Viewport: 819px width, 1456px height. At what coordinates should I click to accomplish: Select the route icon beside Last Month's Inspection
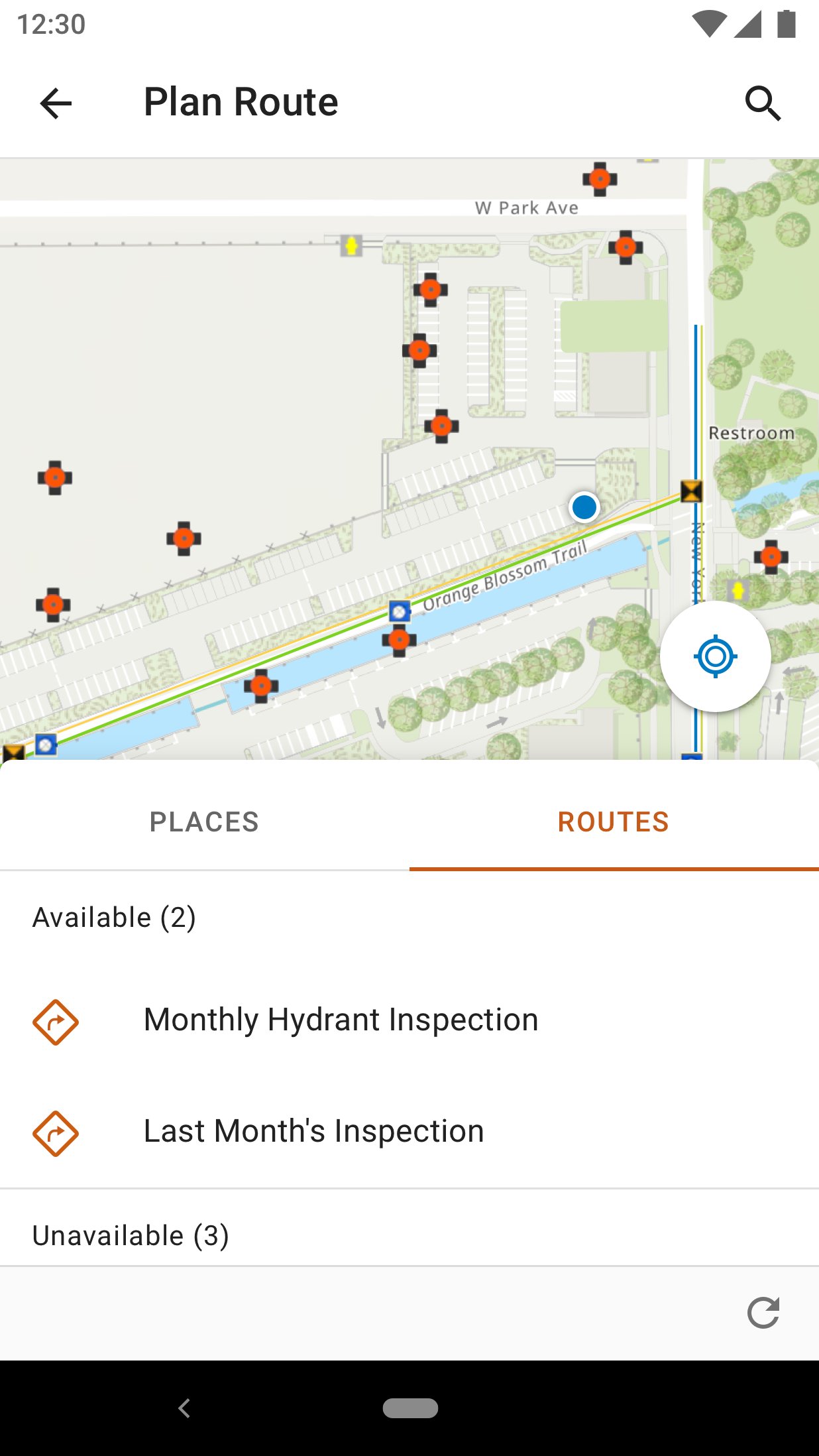click(x=56, y=1131)
